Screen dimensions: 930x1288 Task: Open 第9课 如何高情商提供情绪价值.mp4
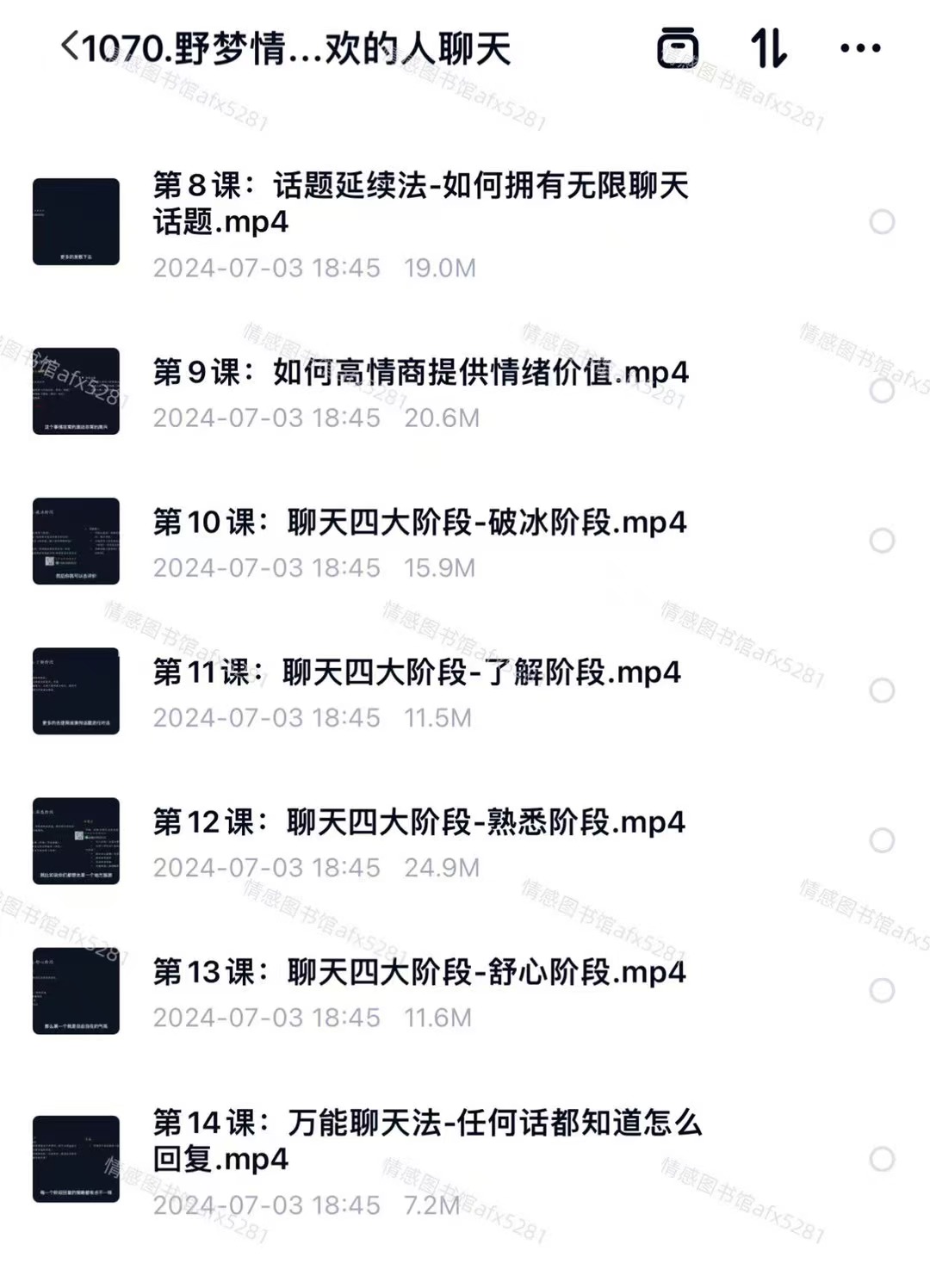420,372
